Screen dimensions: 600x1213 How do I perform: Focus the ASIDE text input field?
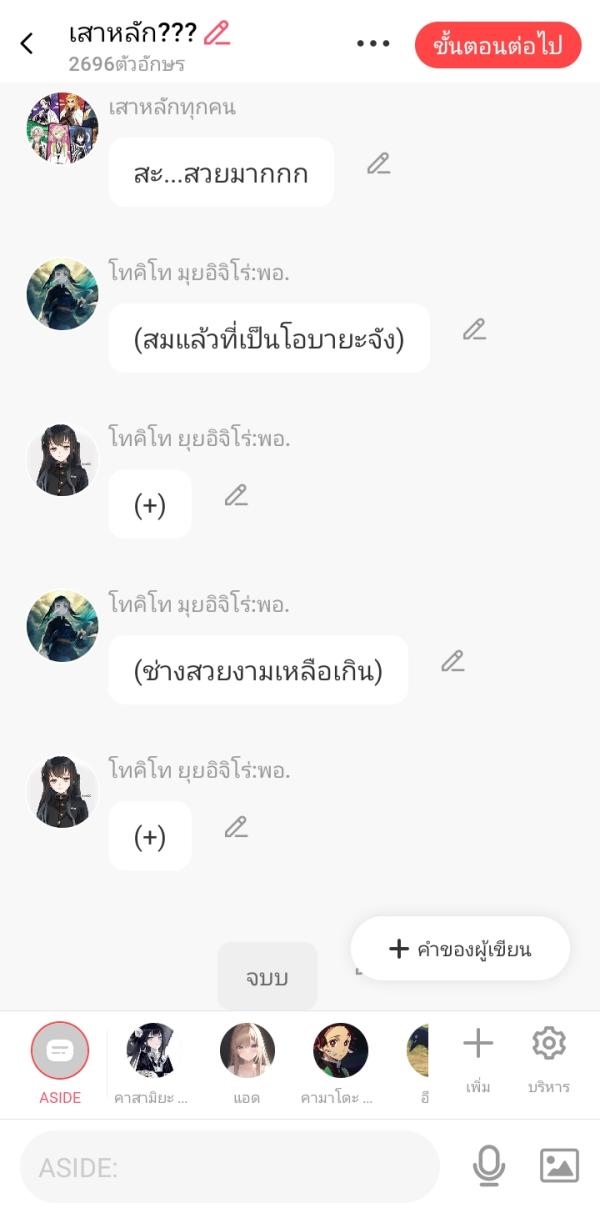pyautogui.click(x=230, y=1166)
